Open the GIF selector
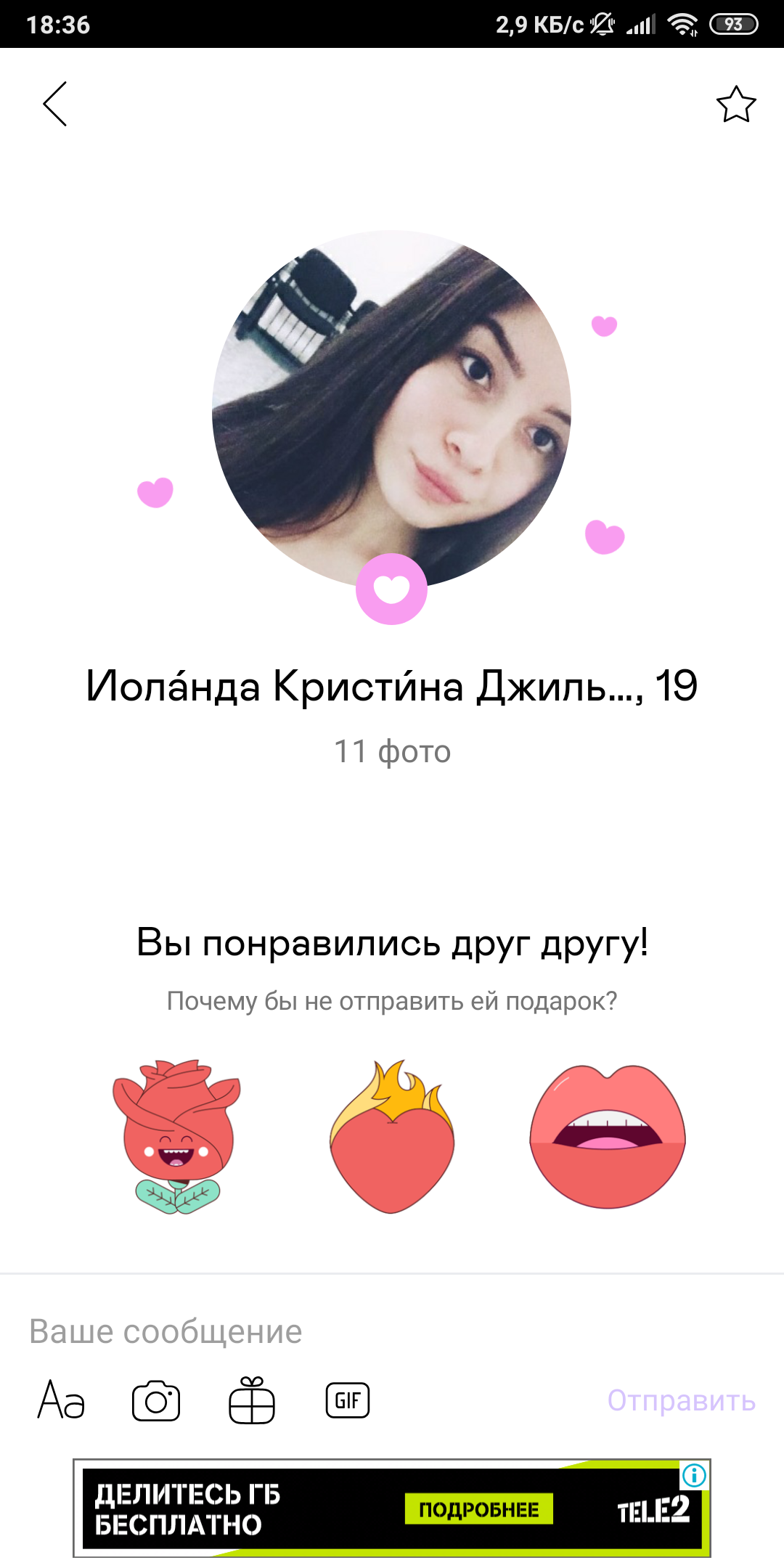The height and width of the screenshot is (1568, 784). click(348, 1400)
